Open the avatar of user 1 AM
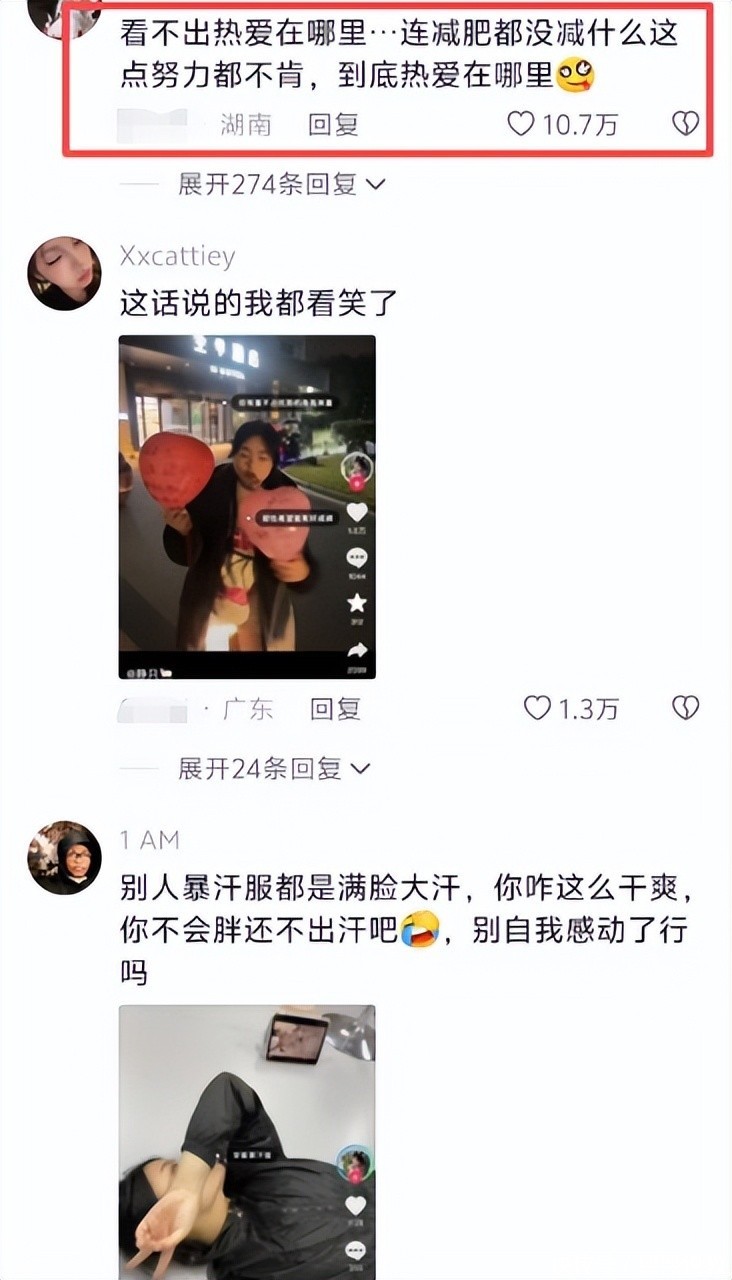This screenshot has height=1280, width=732. tap(64, 858)
